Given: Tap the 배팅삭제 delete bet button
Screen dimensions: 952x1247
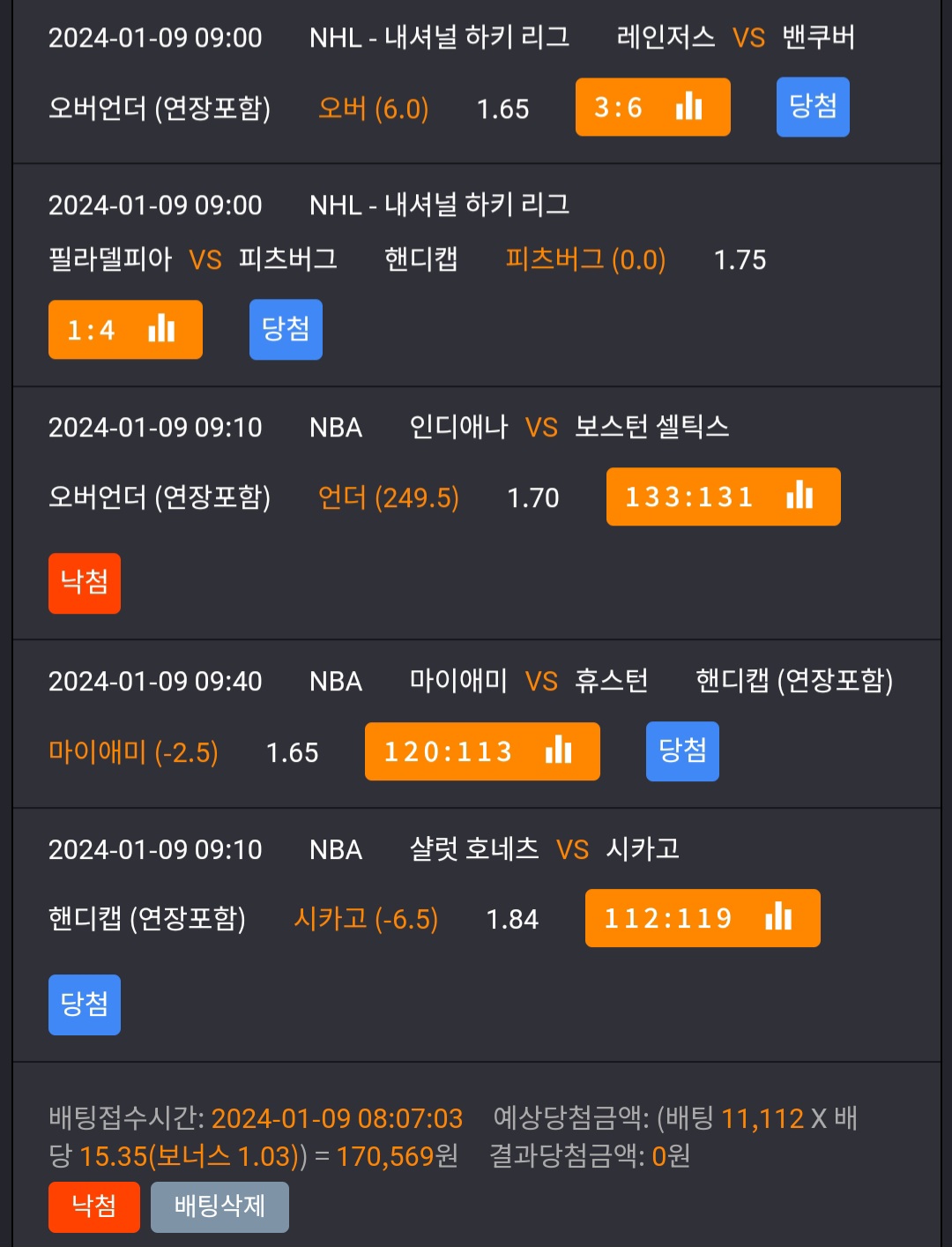Looking at the screenshot, I should [219, 1206].
